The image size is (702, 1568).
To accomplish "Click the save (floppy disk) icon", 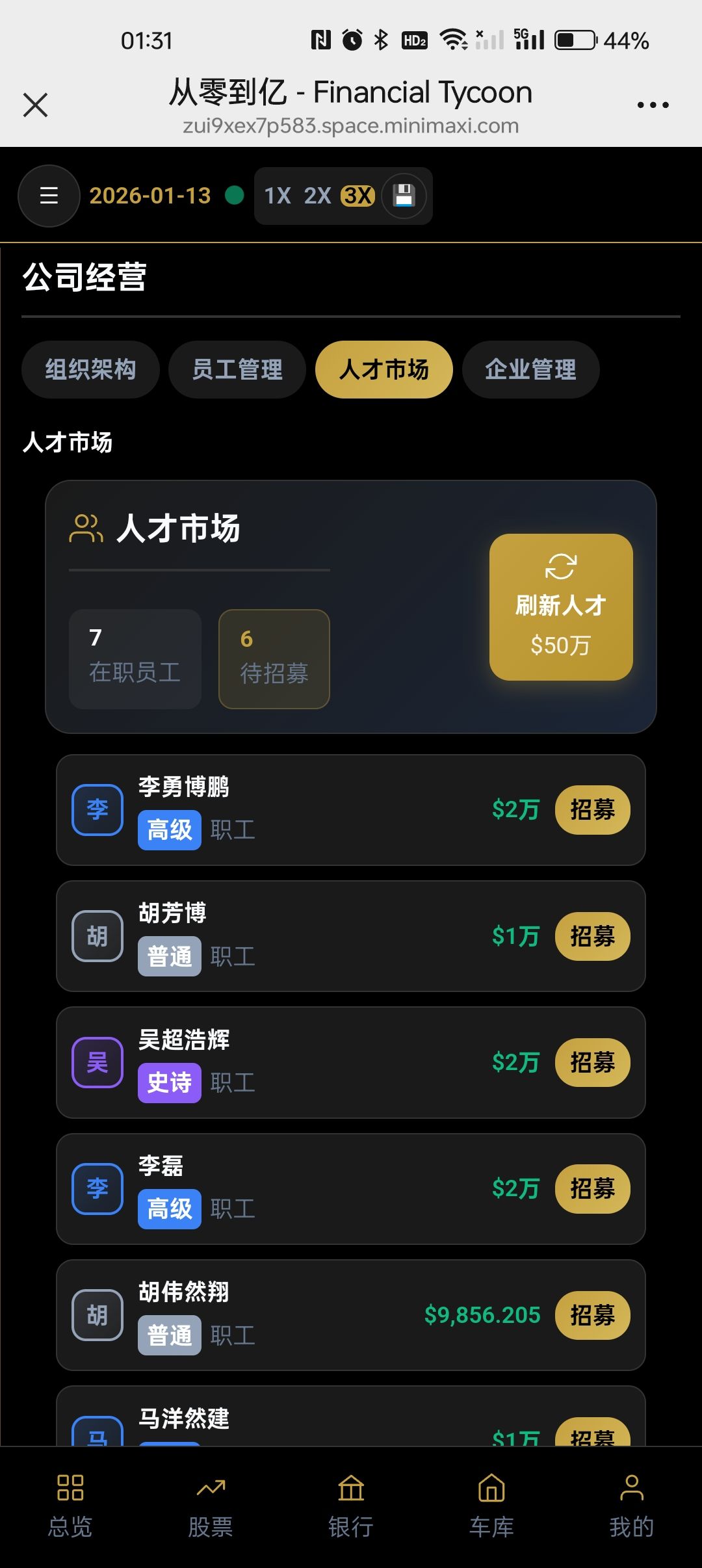I will pyautogui.click(x=404, y=196).
